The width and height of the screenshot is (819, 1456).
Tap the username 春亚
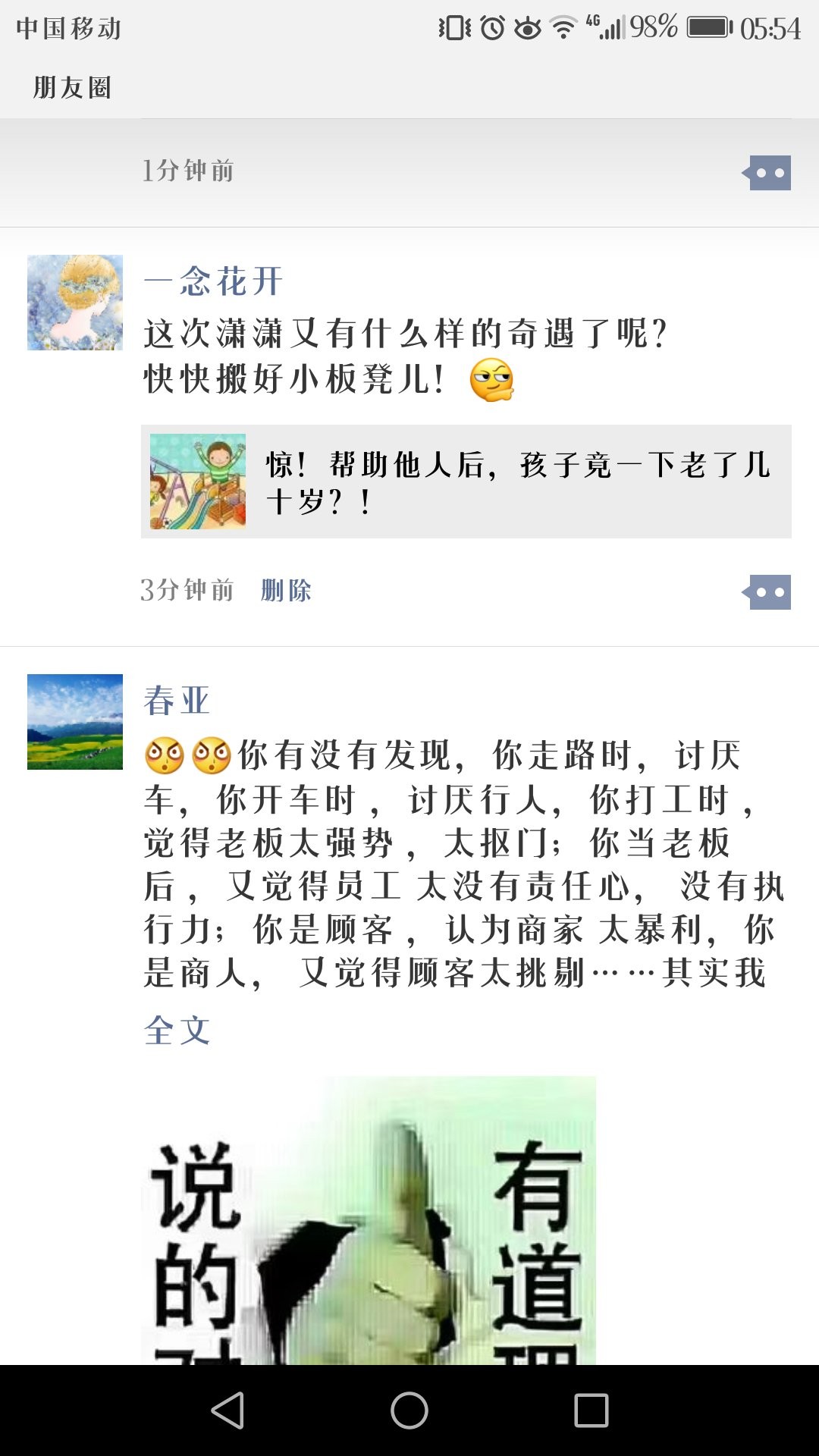click(177, 700)
